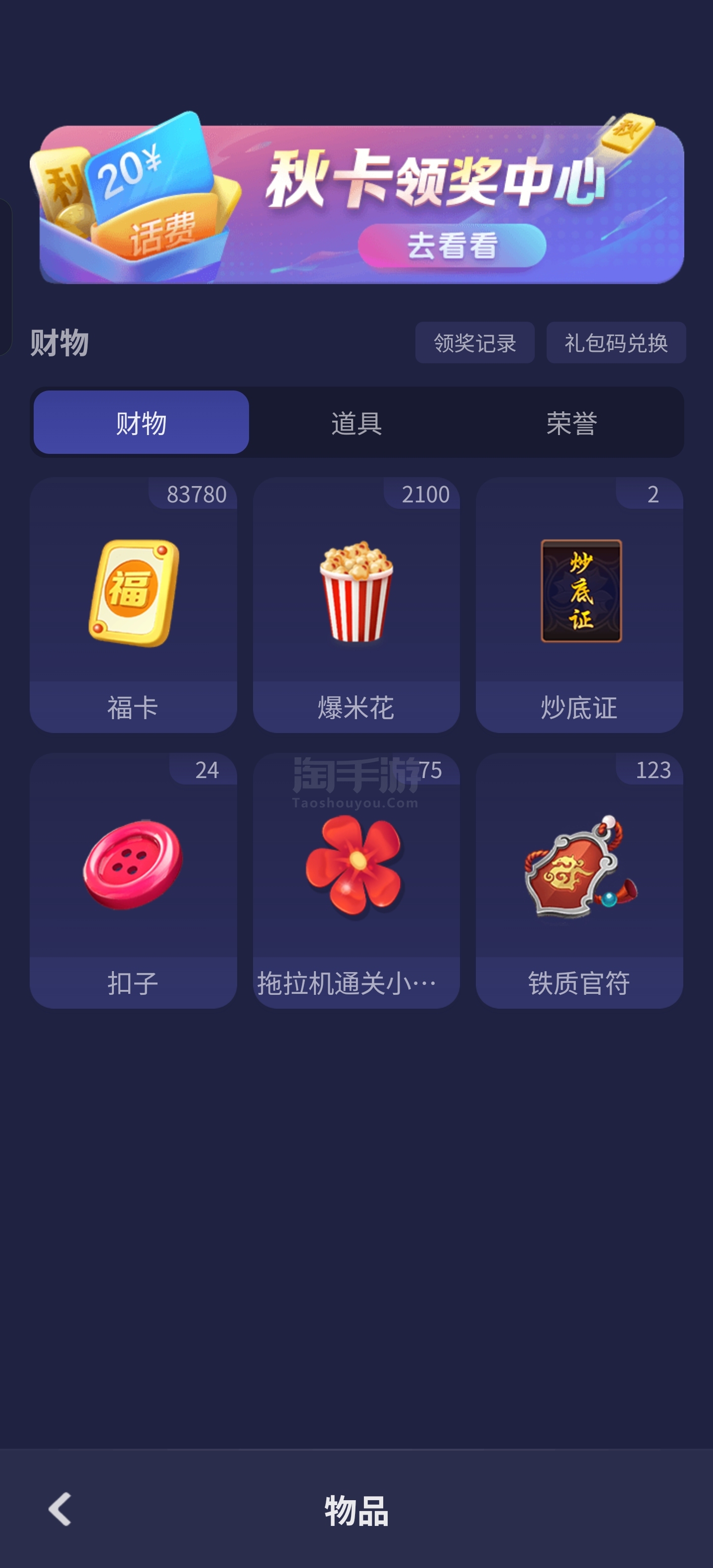
Task: Open the 铁质官符 item card
Action: 579,880
